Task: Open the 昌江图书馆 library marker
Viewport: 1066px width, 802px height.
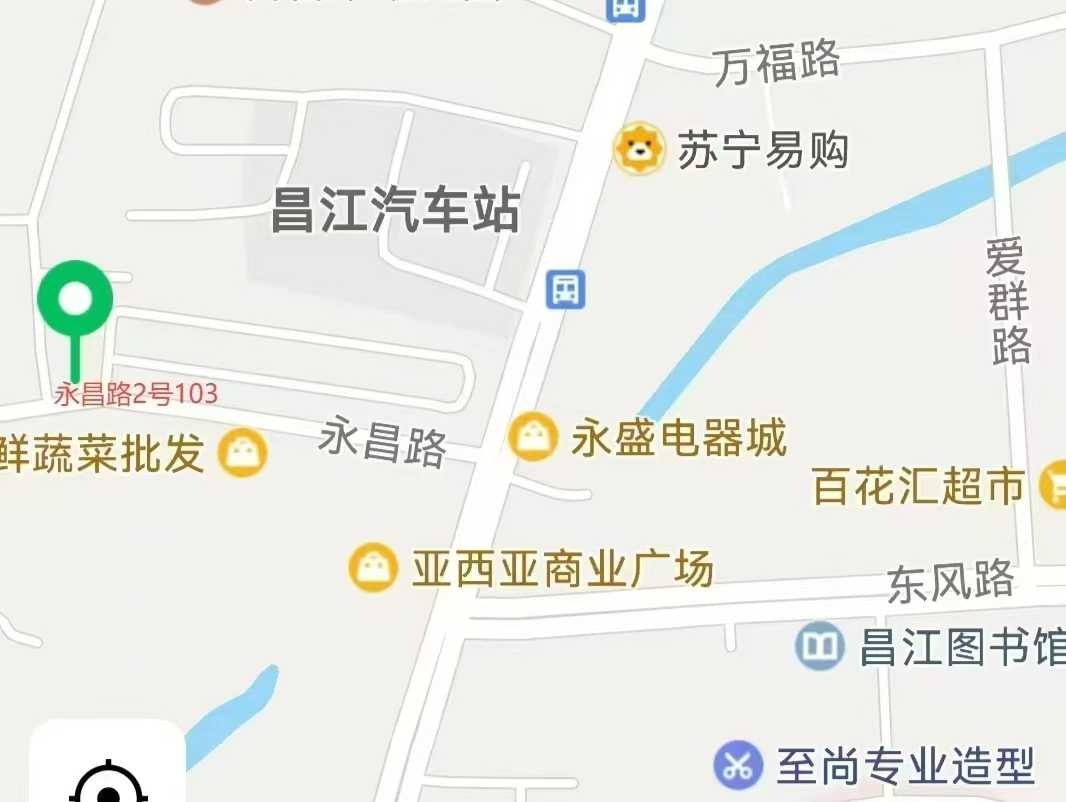Action: point(820,646)
